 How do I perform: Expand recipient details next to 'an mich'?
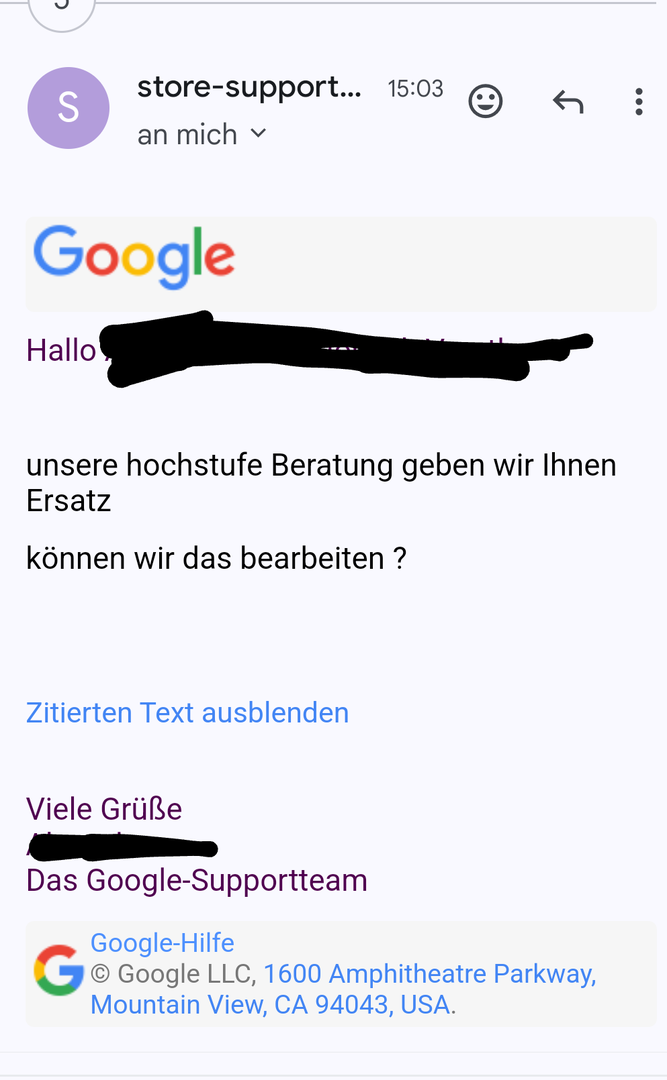pos(258,133)
